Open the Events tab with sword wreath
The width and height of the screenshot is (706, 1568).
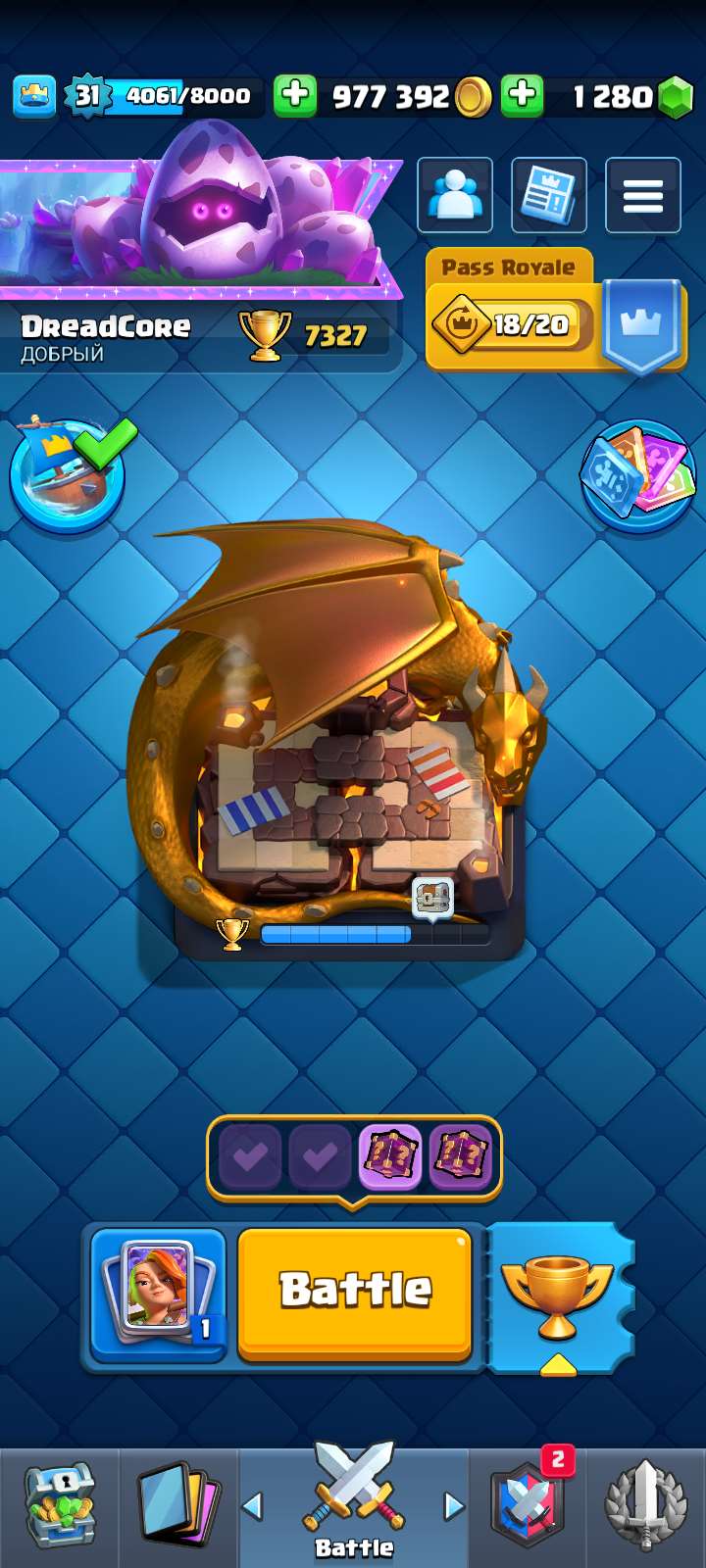pyautogui.click(x=645, y=1506)
